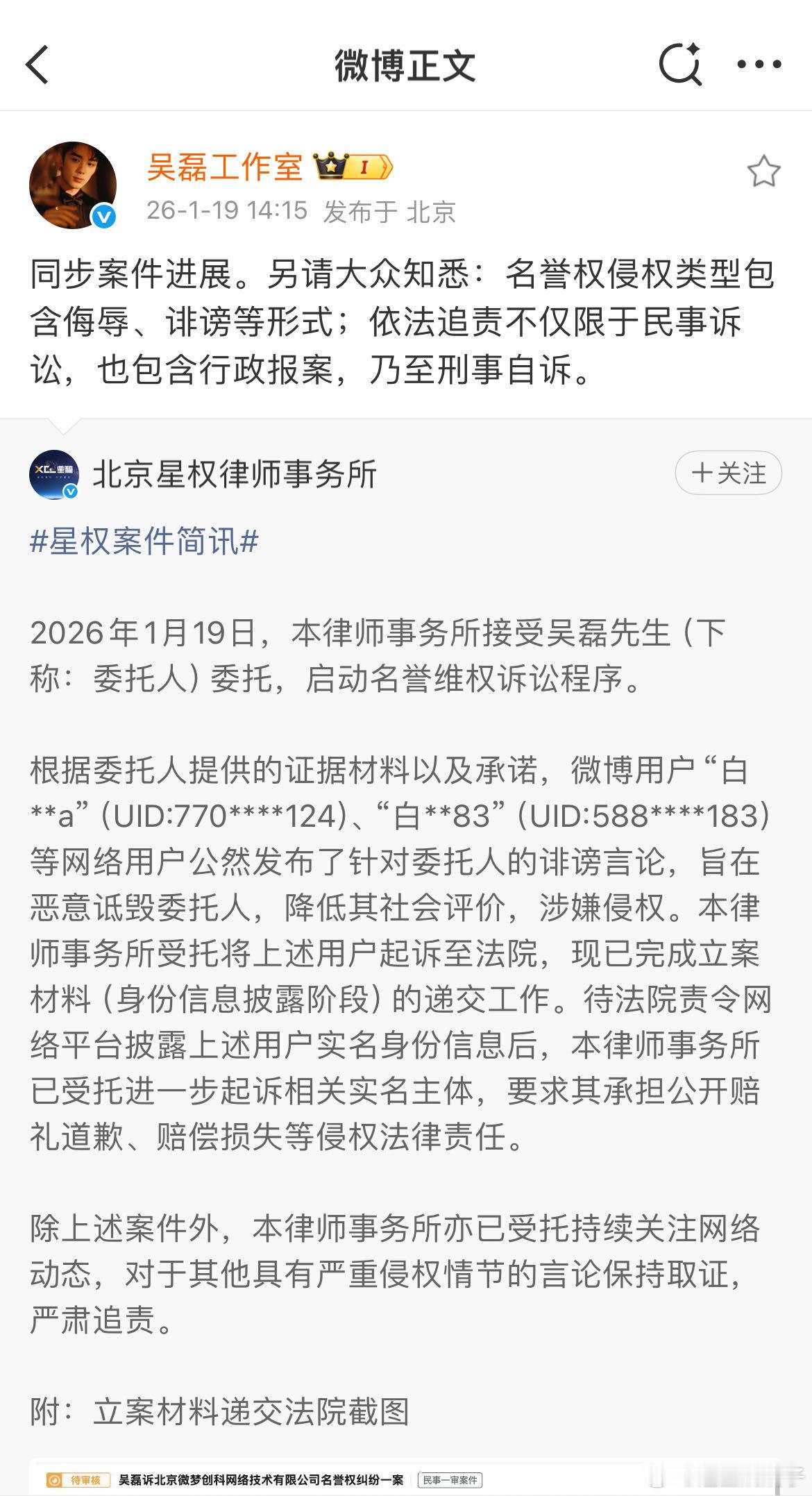Viewport: 812px width, 1496px height.
Task: Click the 微博正文 title bar label
Action: point(406,64)
